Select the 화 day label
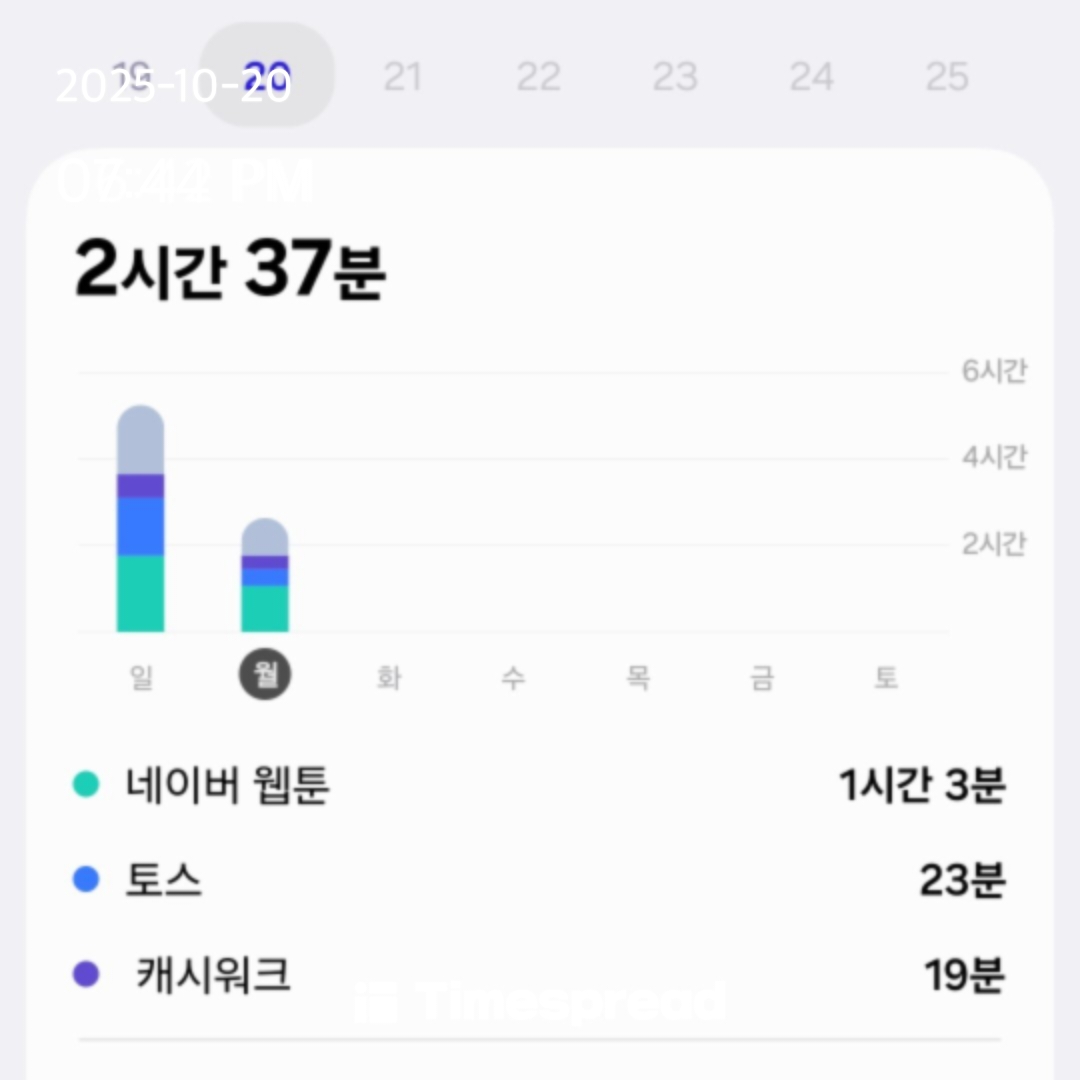The width and height of the screenshot is (1080, 1080). pos(389,678)
